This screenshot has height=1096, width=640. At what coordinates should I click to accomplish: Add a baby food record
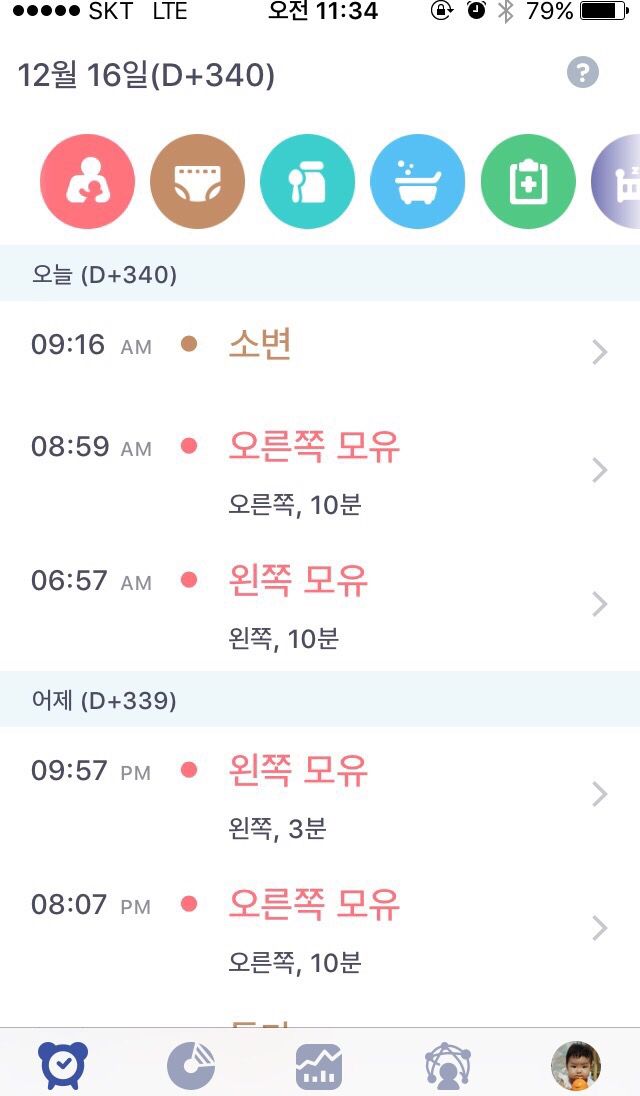(307, 182)
